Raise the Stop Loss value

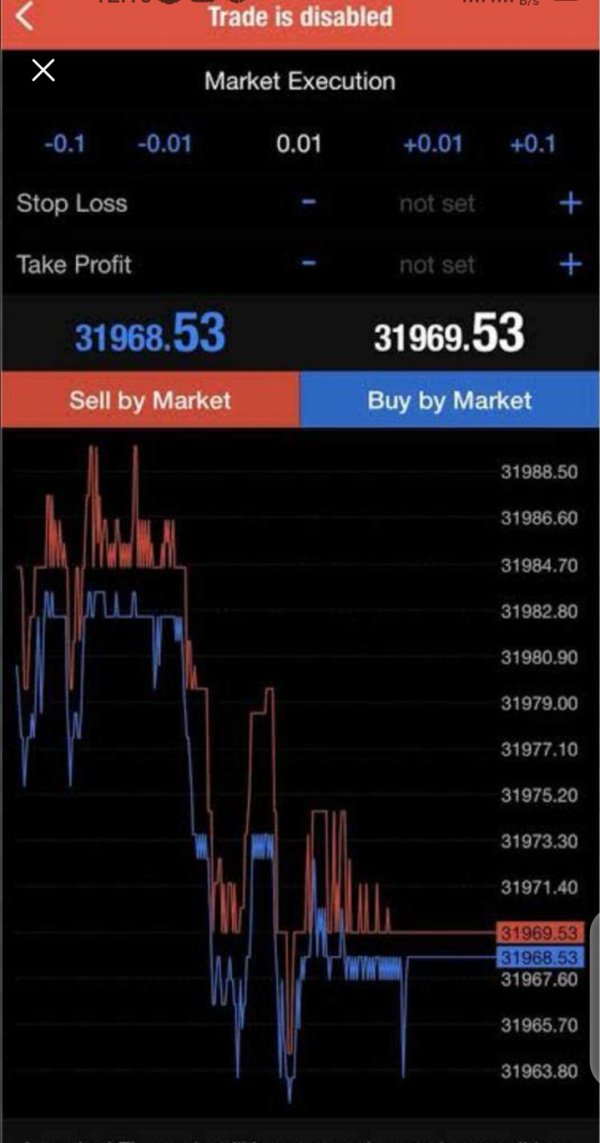tap(570, 204)
